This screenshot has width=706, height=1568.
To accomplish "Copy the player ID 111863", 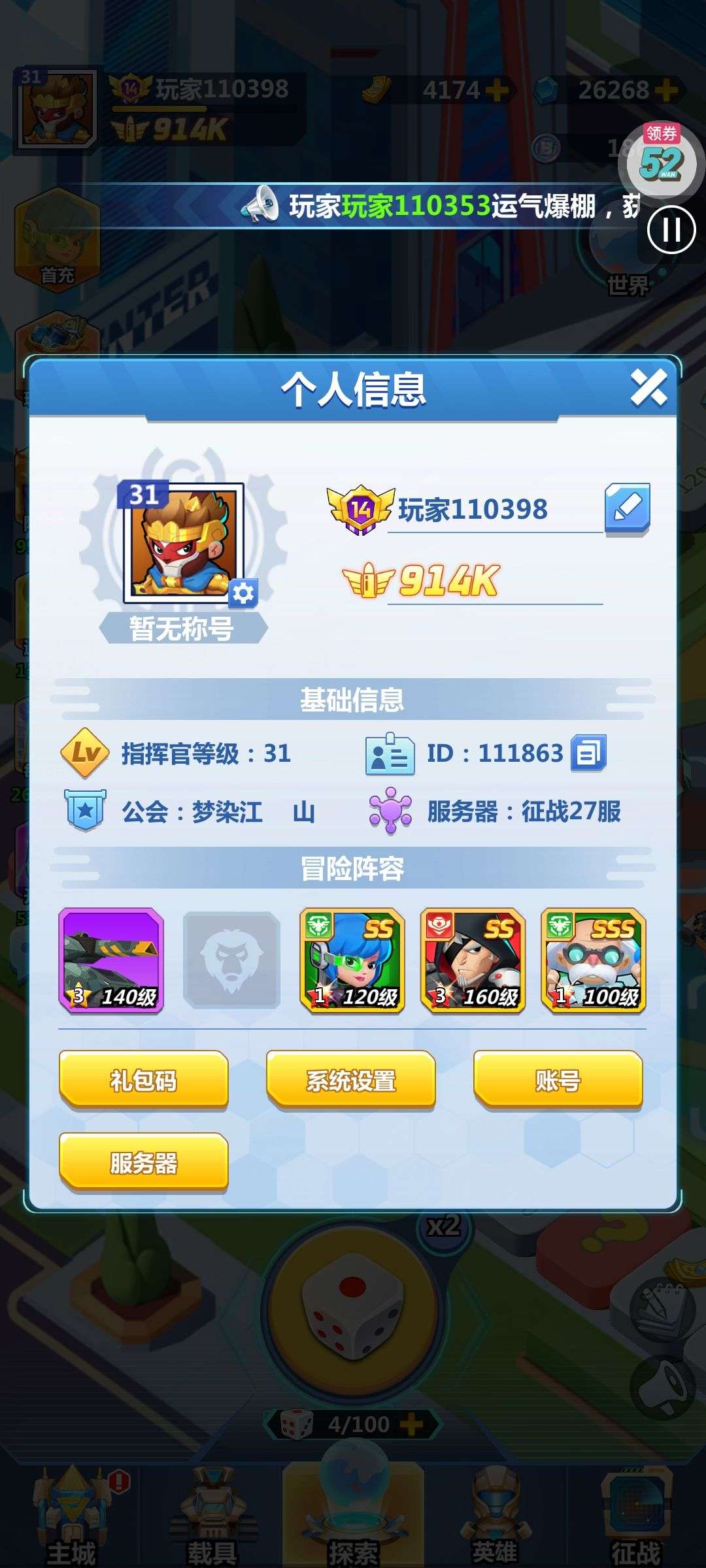I will click(x=589, y=753).
